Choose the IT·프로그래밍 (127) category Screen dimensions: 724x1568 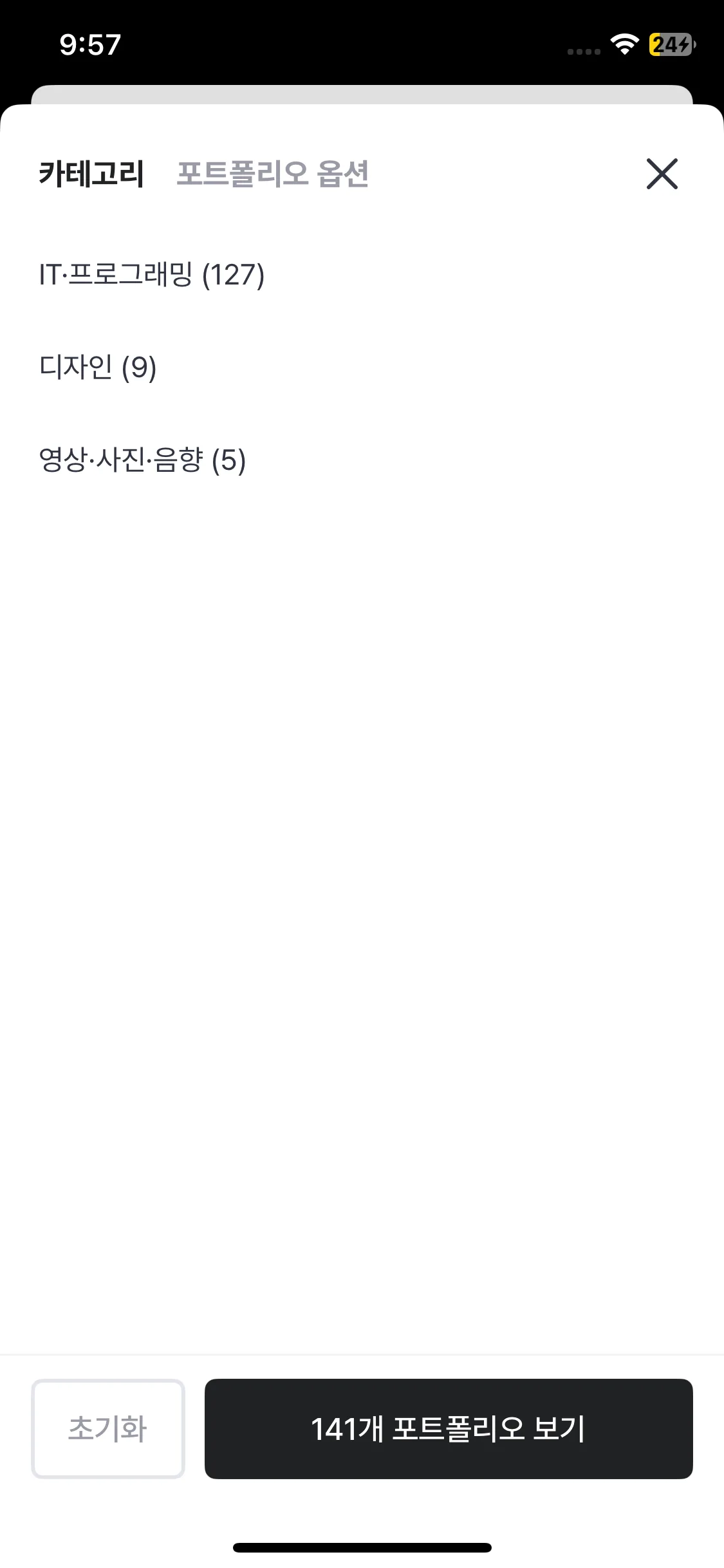tap(152, 275)
